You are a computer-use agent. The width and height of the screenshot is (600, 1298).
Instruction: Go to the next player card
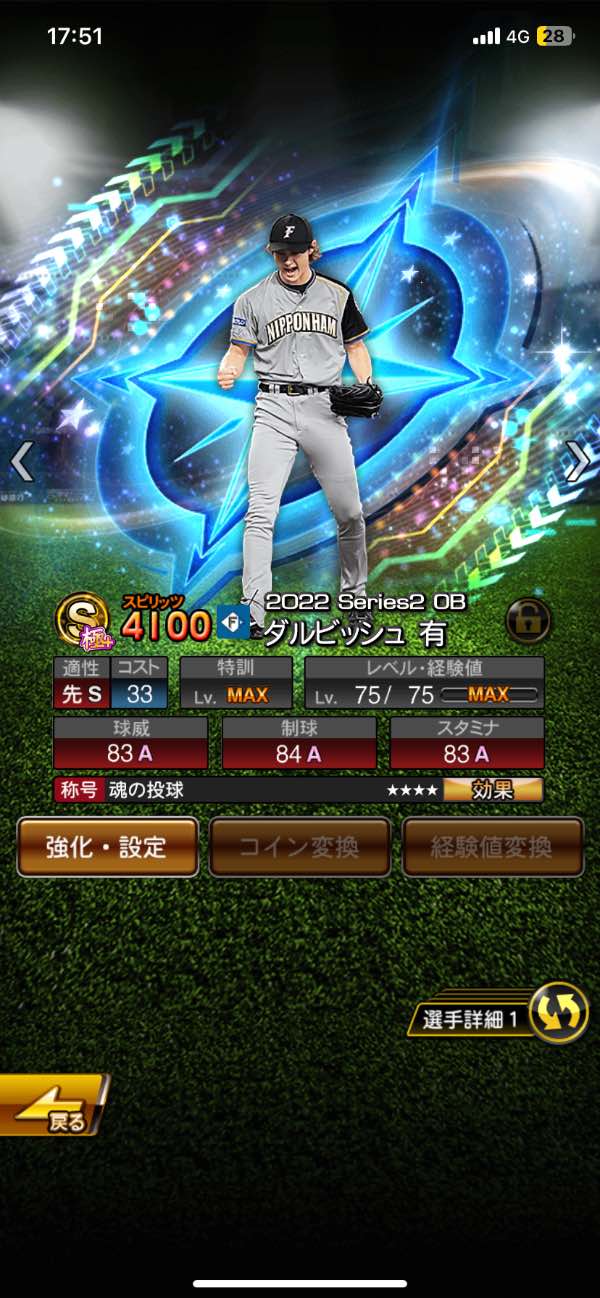pos(578,461)
